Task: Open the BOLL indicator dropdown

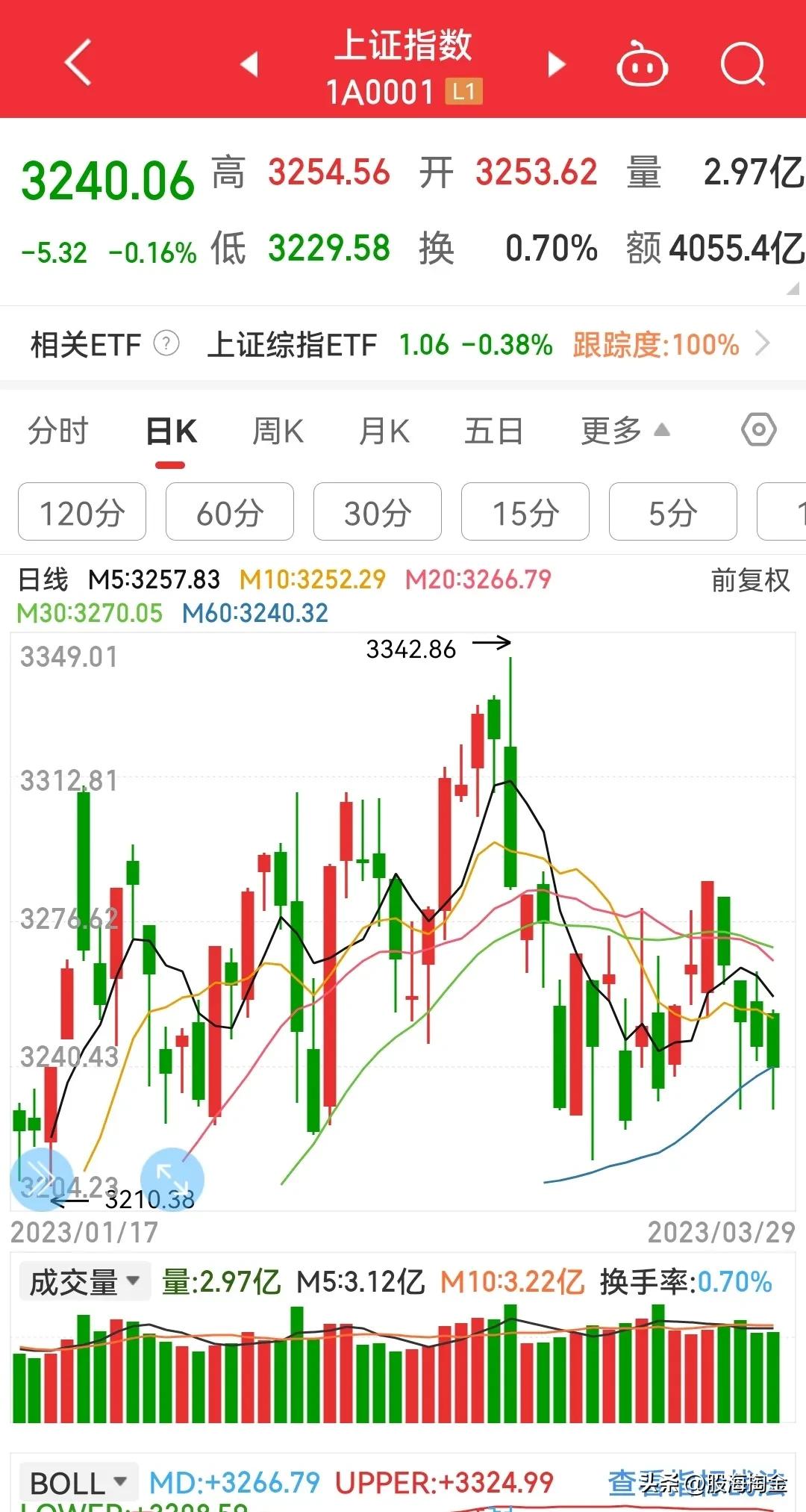Action: tap(78, 1482)
